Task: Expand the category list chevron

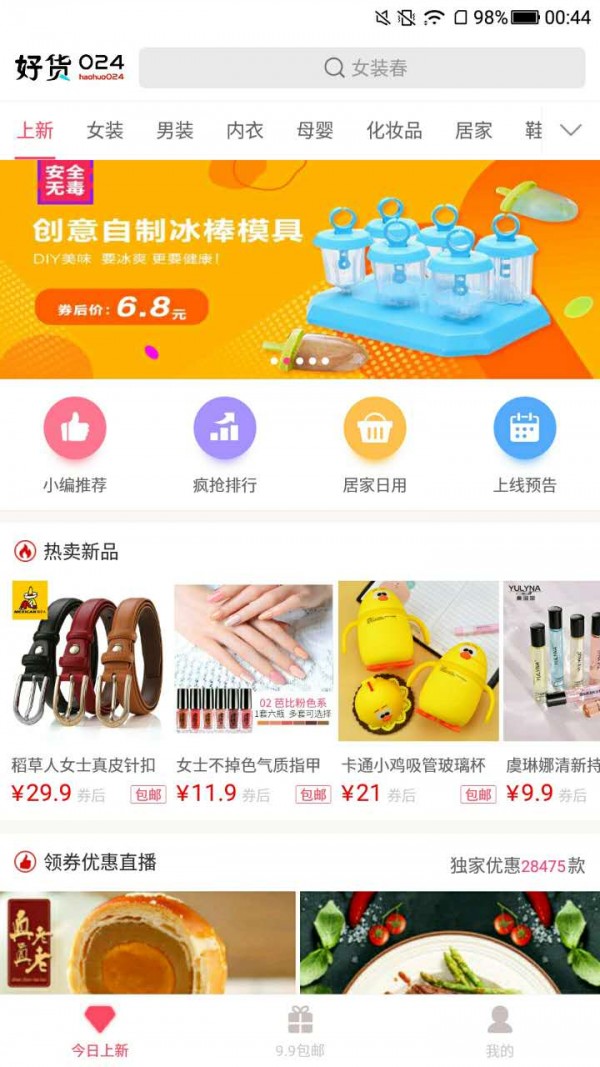Action: [x=570, y=131]
